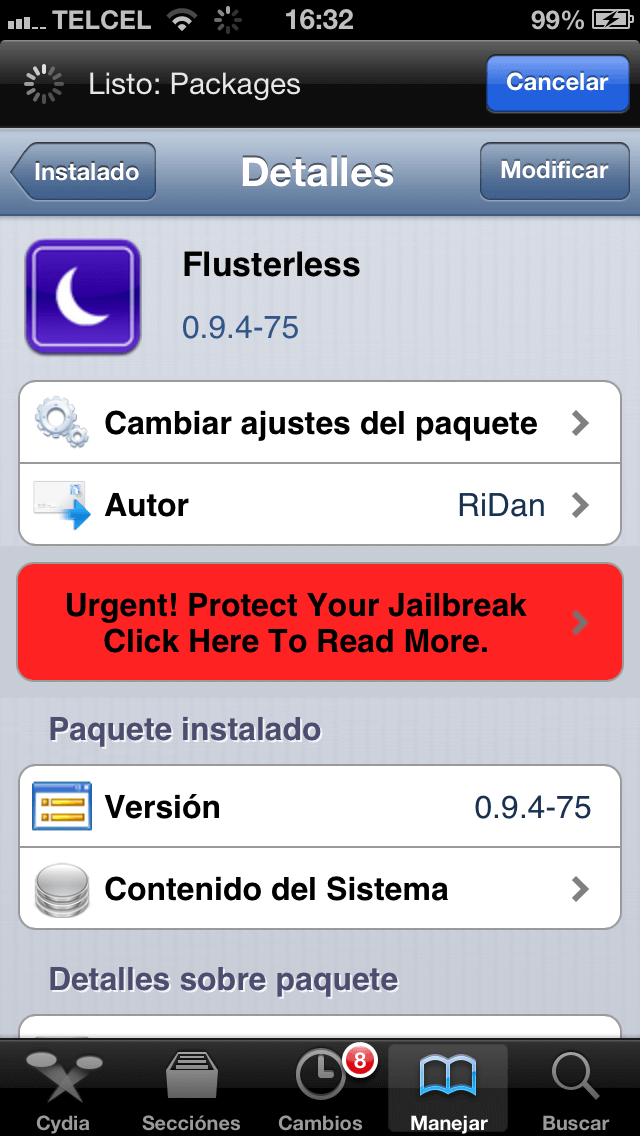Switch to the Secciones tab
This screenshot has height=1136, width=640.
click(x=191, y=1090)
